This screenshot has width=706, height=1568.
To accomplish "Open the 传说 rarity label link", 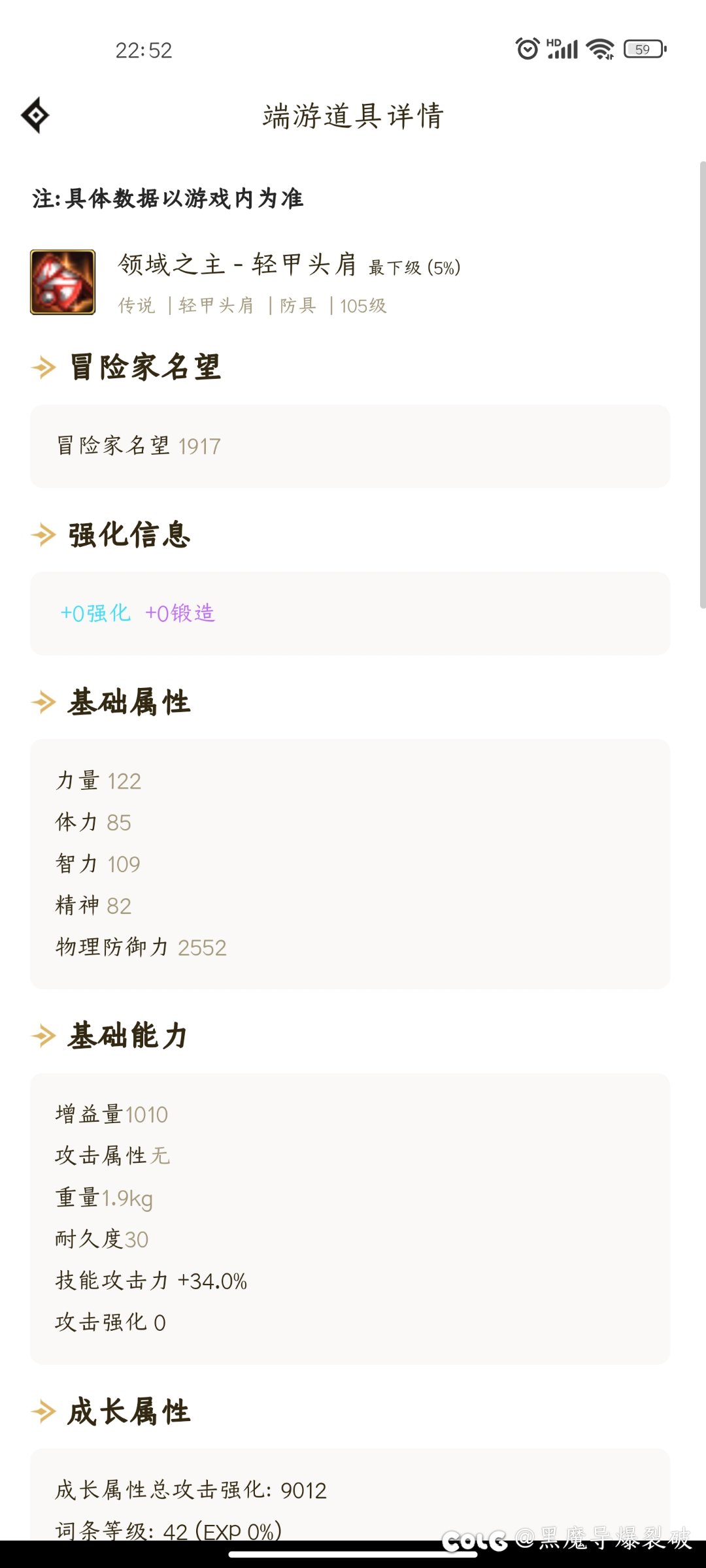I will point(135,305).
